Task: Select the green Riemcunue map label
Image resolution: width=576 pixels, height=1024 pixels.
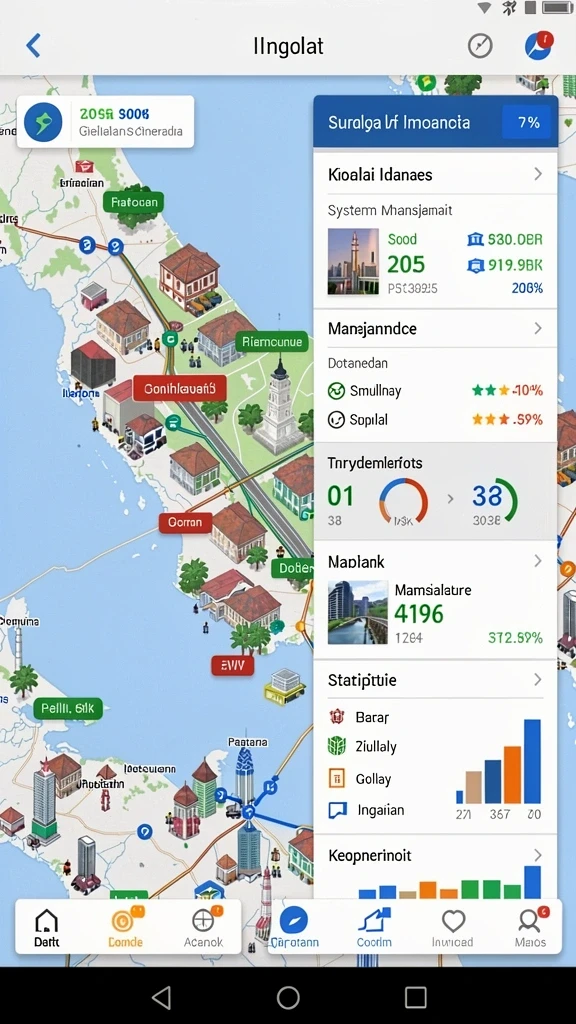Action: click(272, 342)
